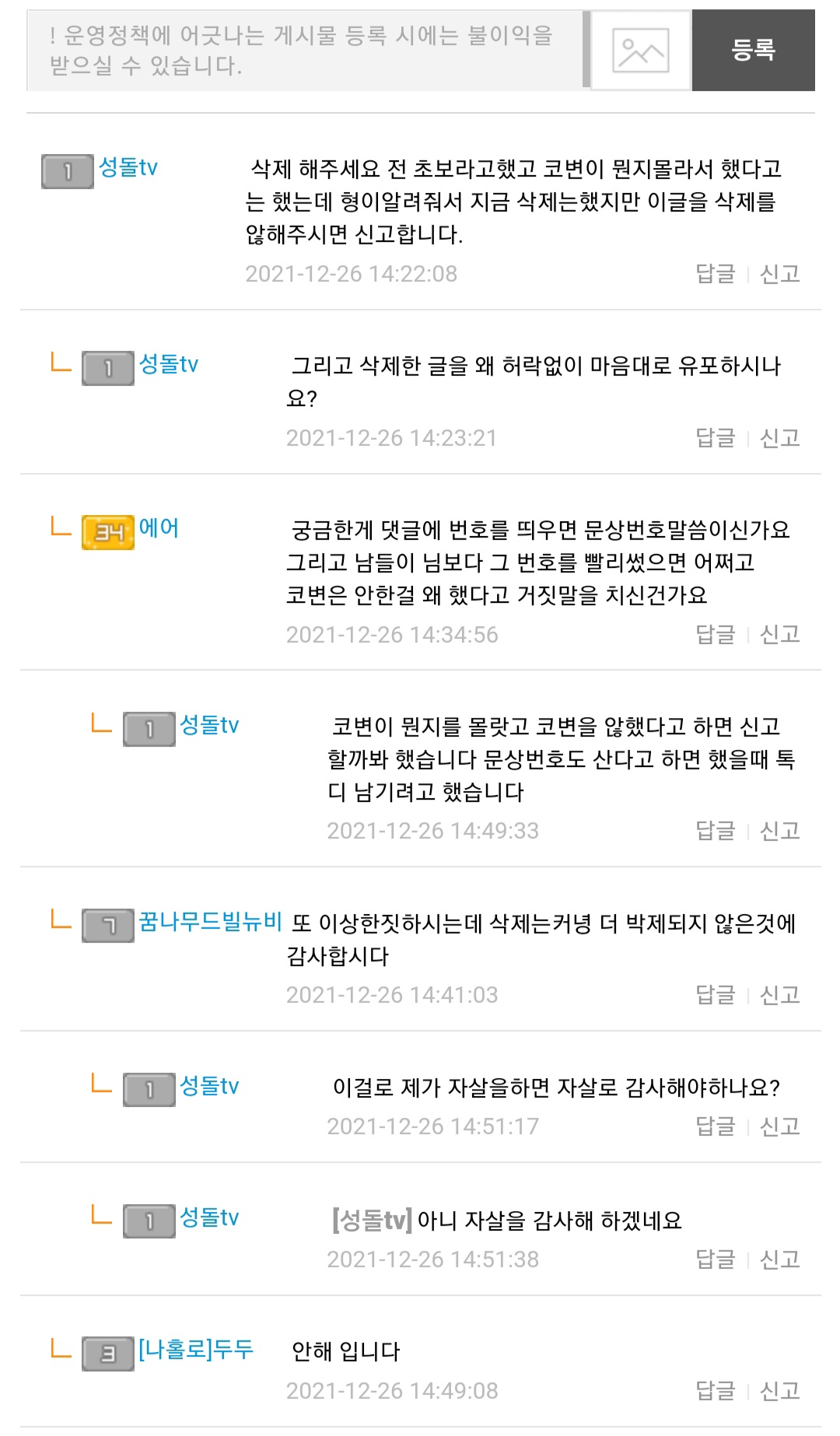The width and height of the screenshot is (840, 1436).
Task: Reply to the 14:49:33 comment
Action: point(715,831)
